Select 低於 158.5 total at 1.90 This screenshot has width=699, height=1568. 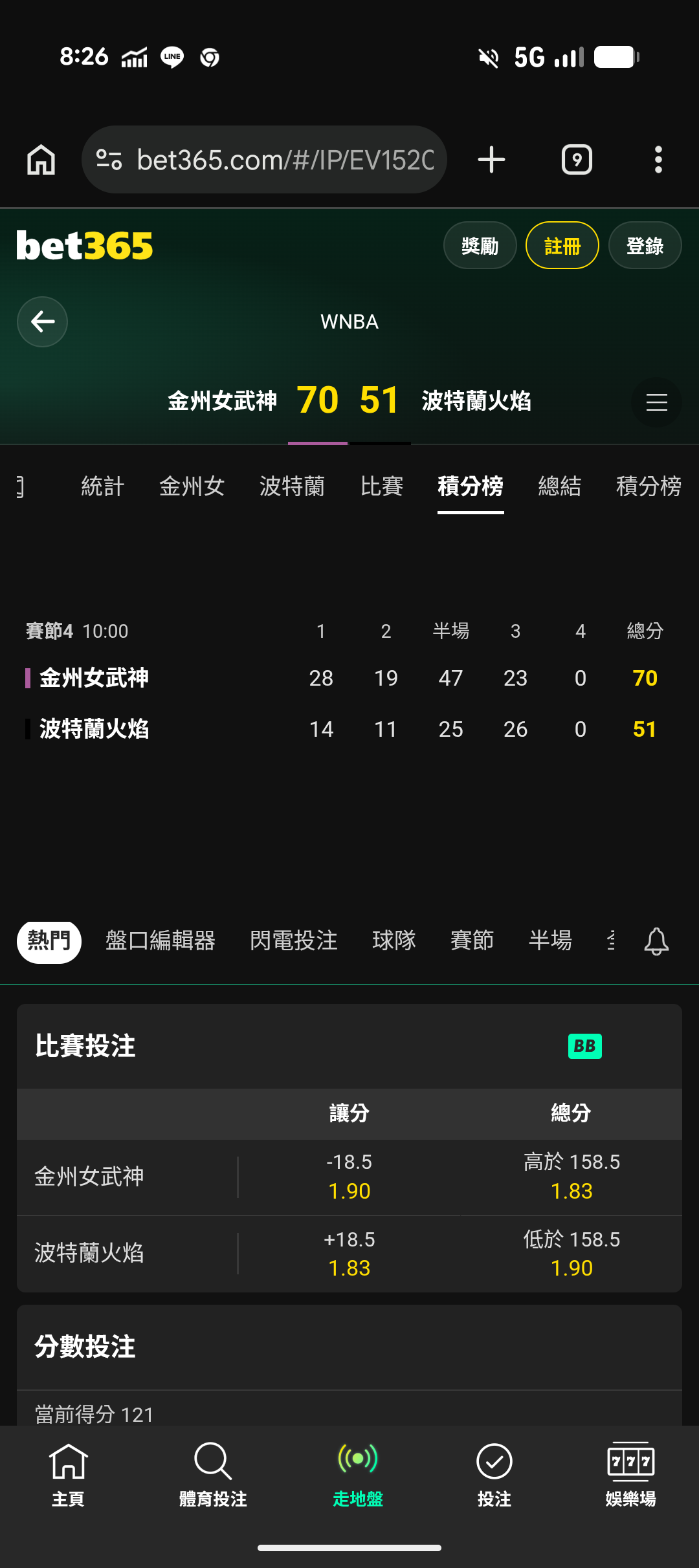(571, 1254)
